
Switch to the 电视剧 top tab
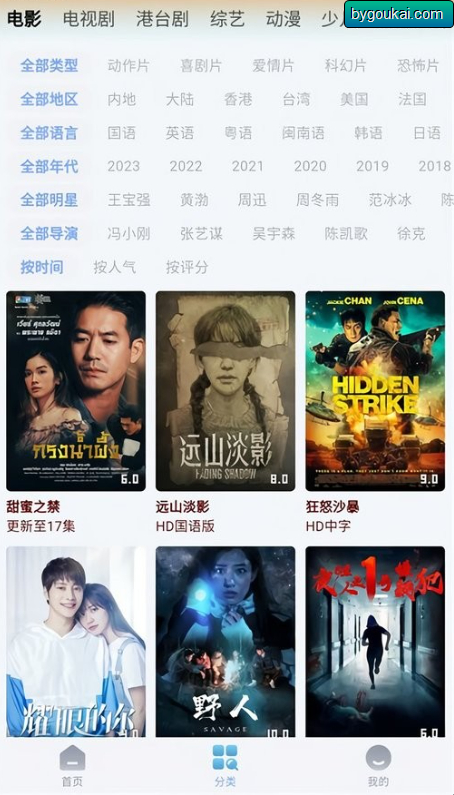89,19
